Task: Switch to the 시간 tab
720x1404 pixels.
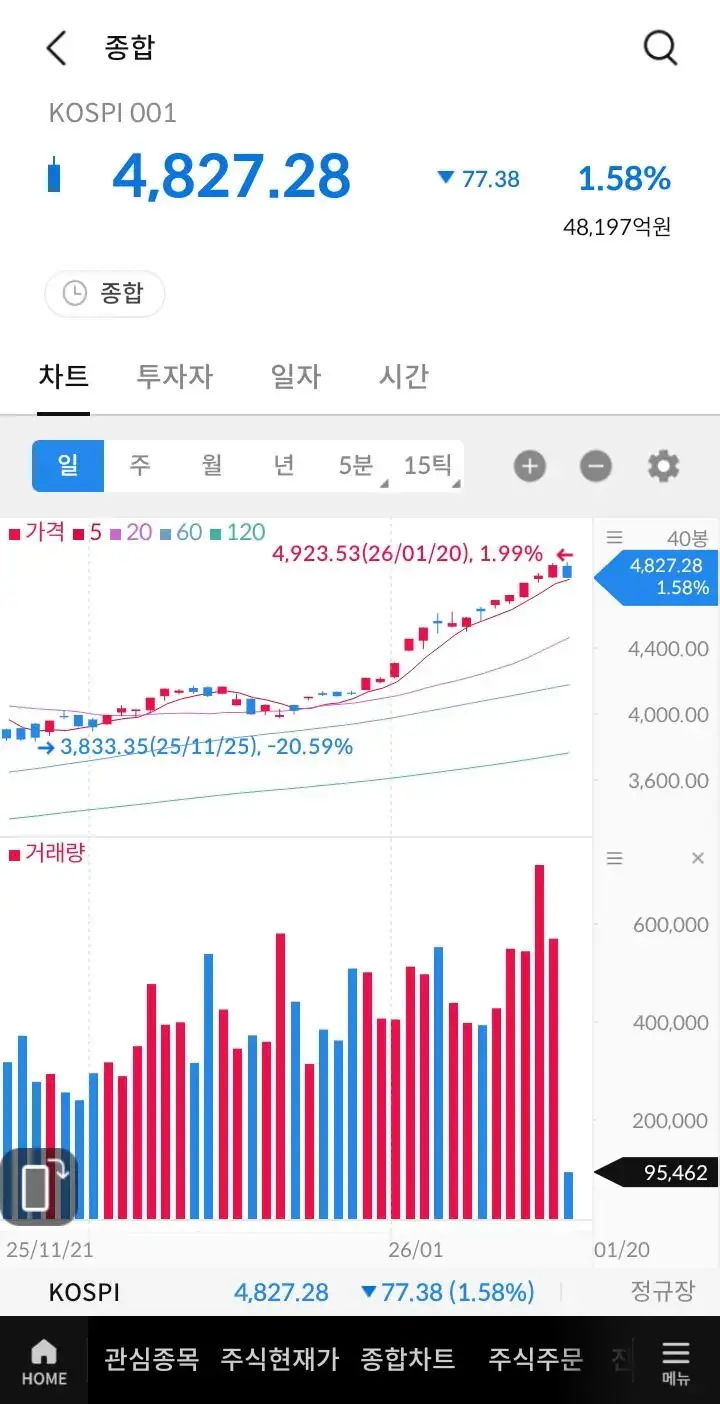Action: click(x=403, y=377)
